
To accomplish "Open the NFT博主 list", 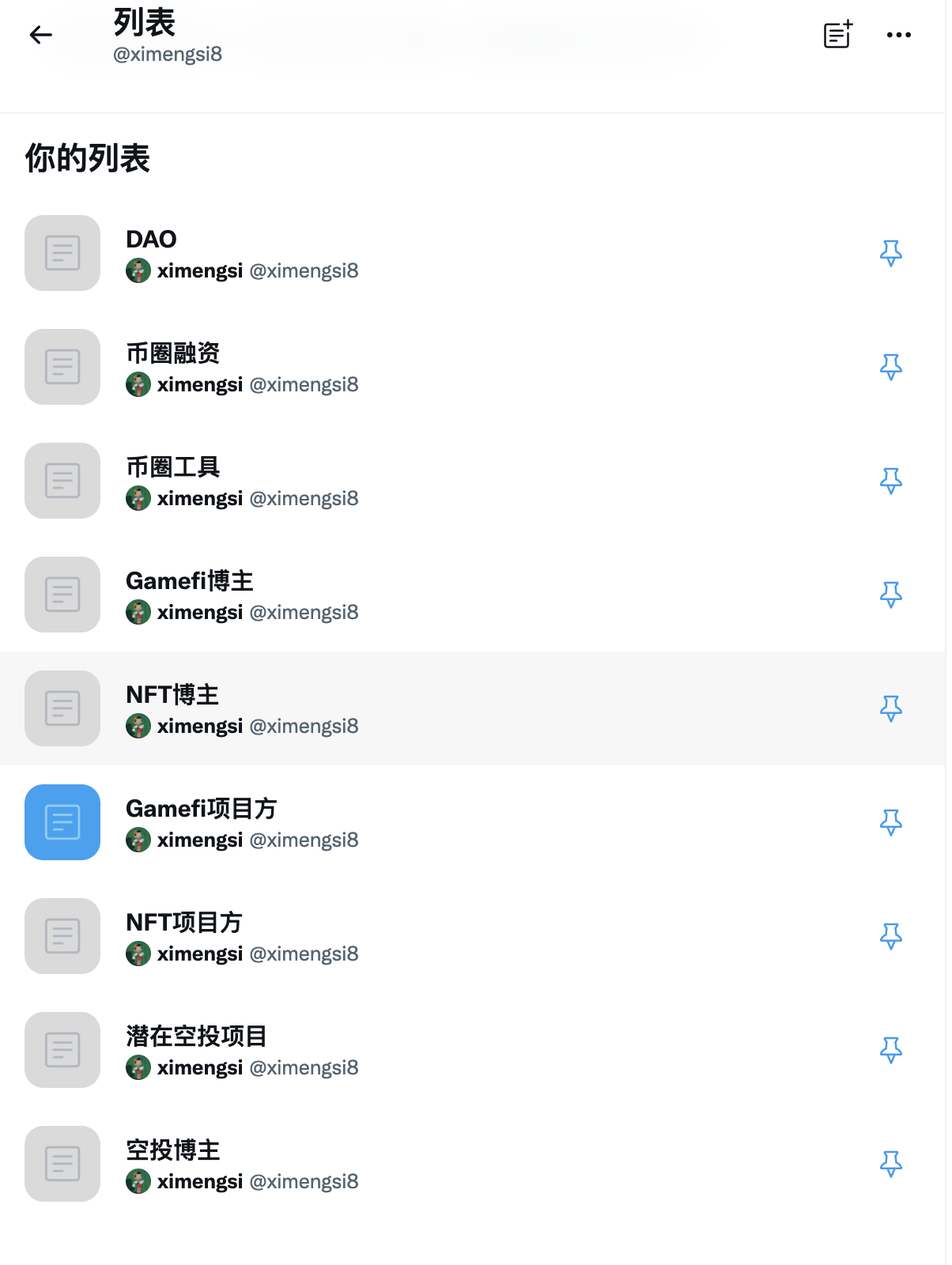I will pyautogui.click(x=172, y=695).
